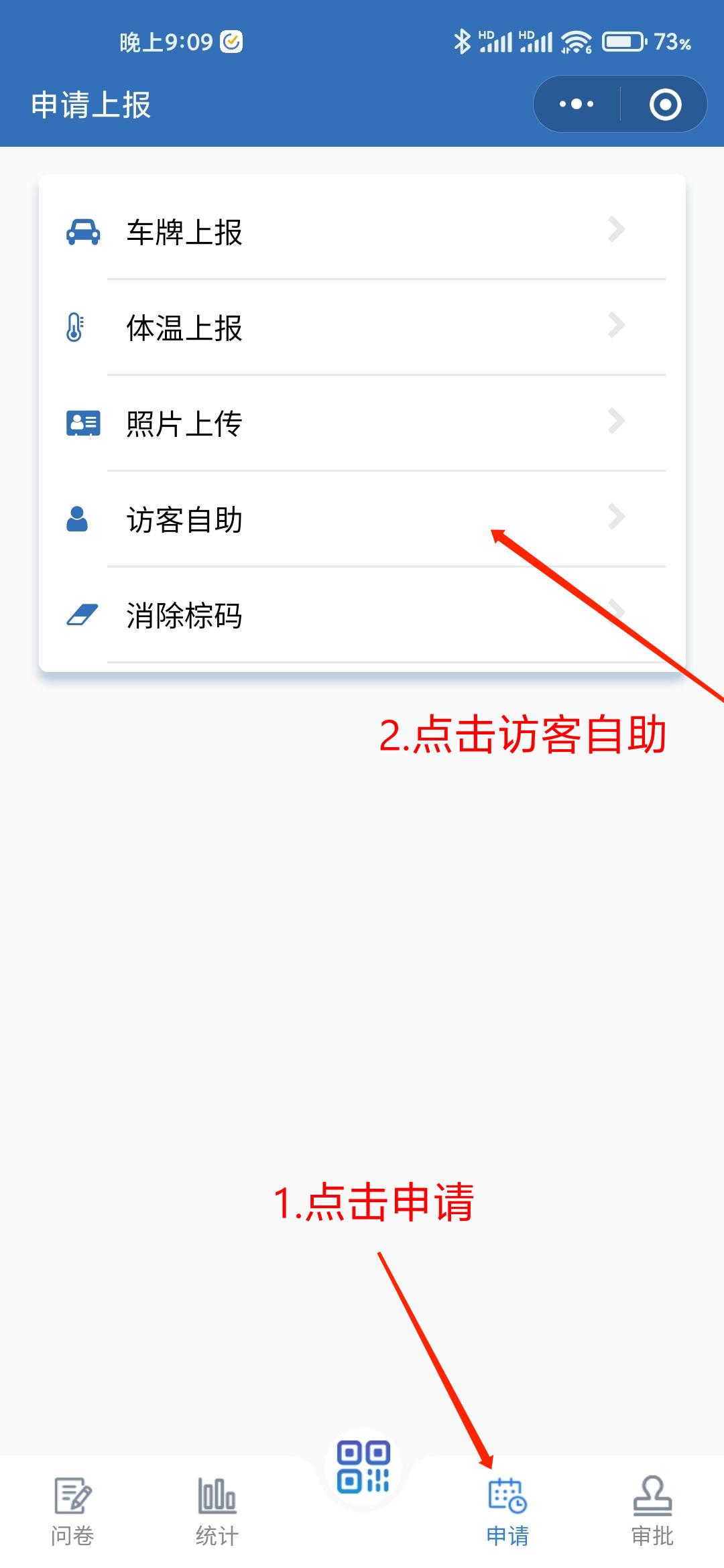
Task: Open the 消除棕码 row
Action: [362, 614]
